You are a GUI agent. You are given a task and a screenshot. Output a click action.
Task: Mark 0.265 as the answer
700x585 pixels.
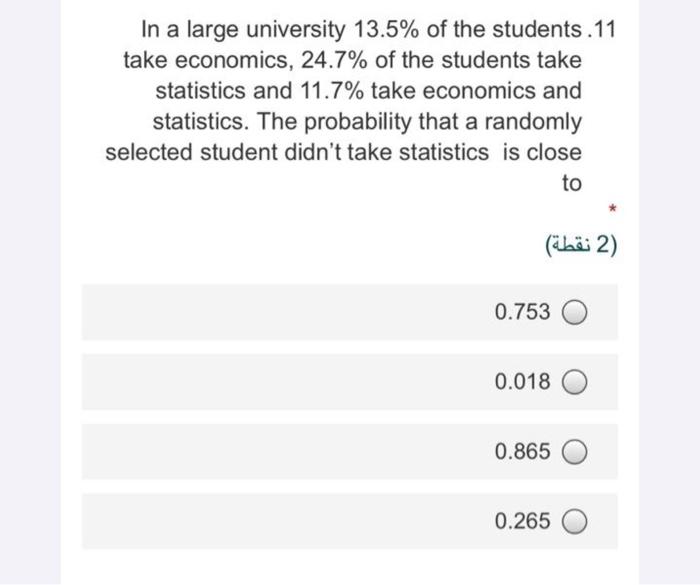point(575,522)
